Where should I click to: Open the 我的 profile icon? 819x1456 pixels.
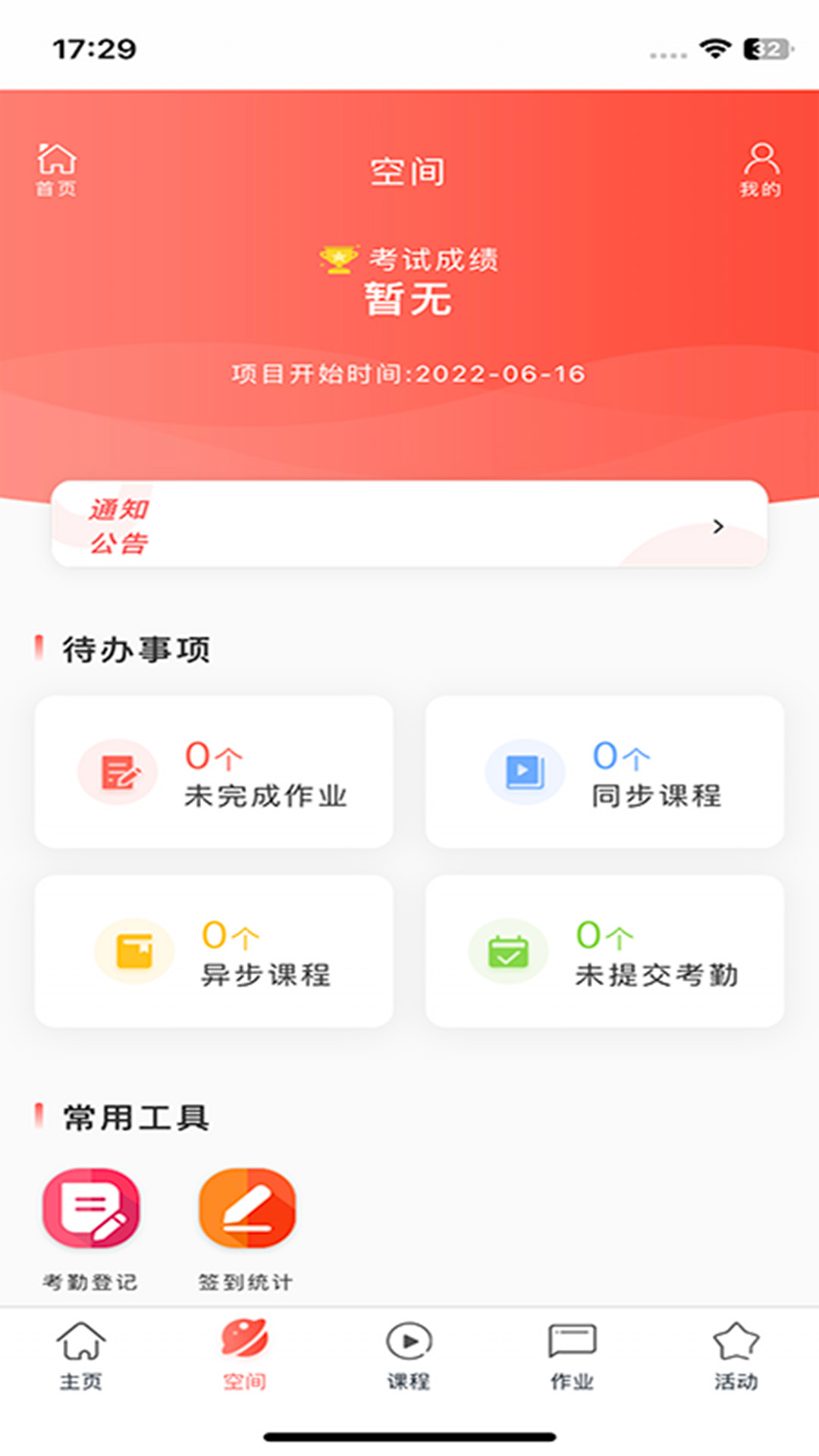[761, 168]
